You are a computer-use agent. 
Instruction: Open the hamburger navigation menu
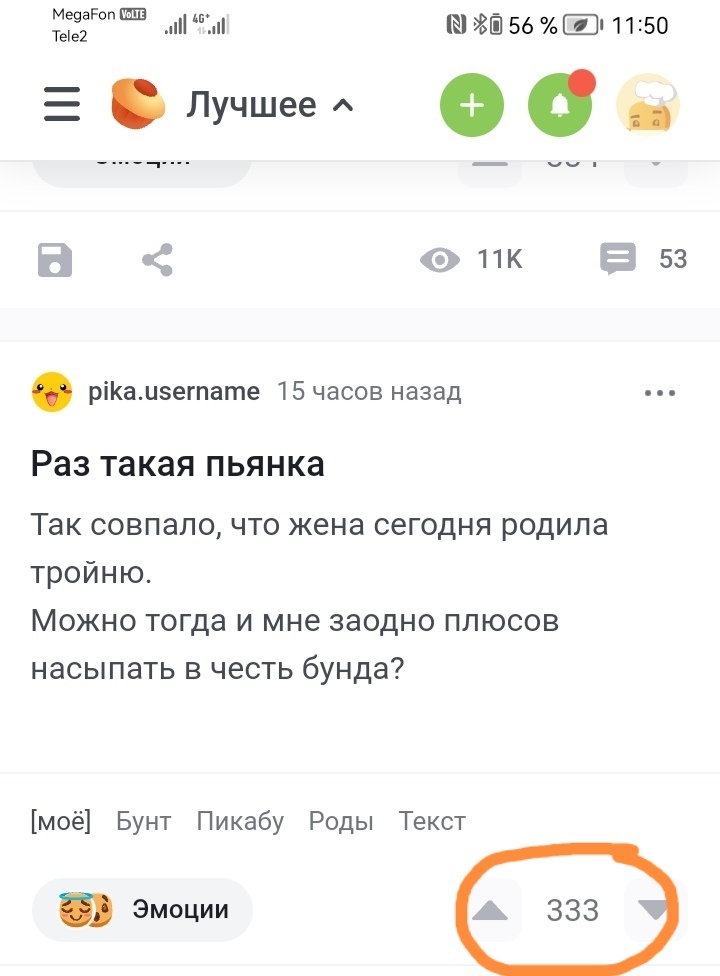coord(61,104)
